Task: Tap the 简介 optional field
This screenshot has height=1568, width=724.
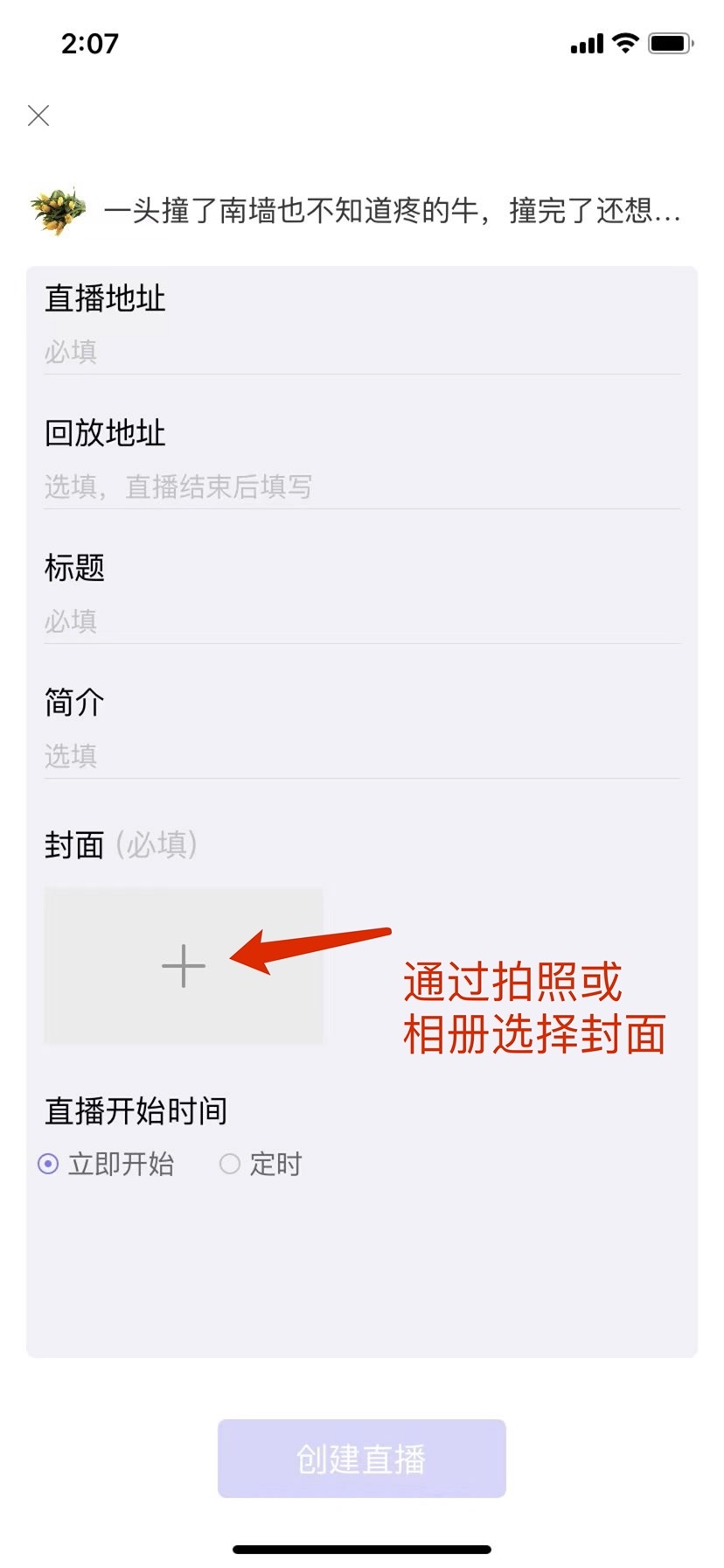Action: (360, 756)
